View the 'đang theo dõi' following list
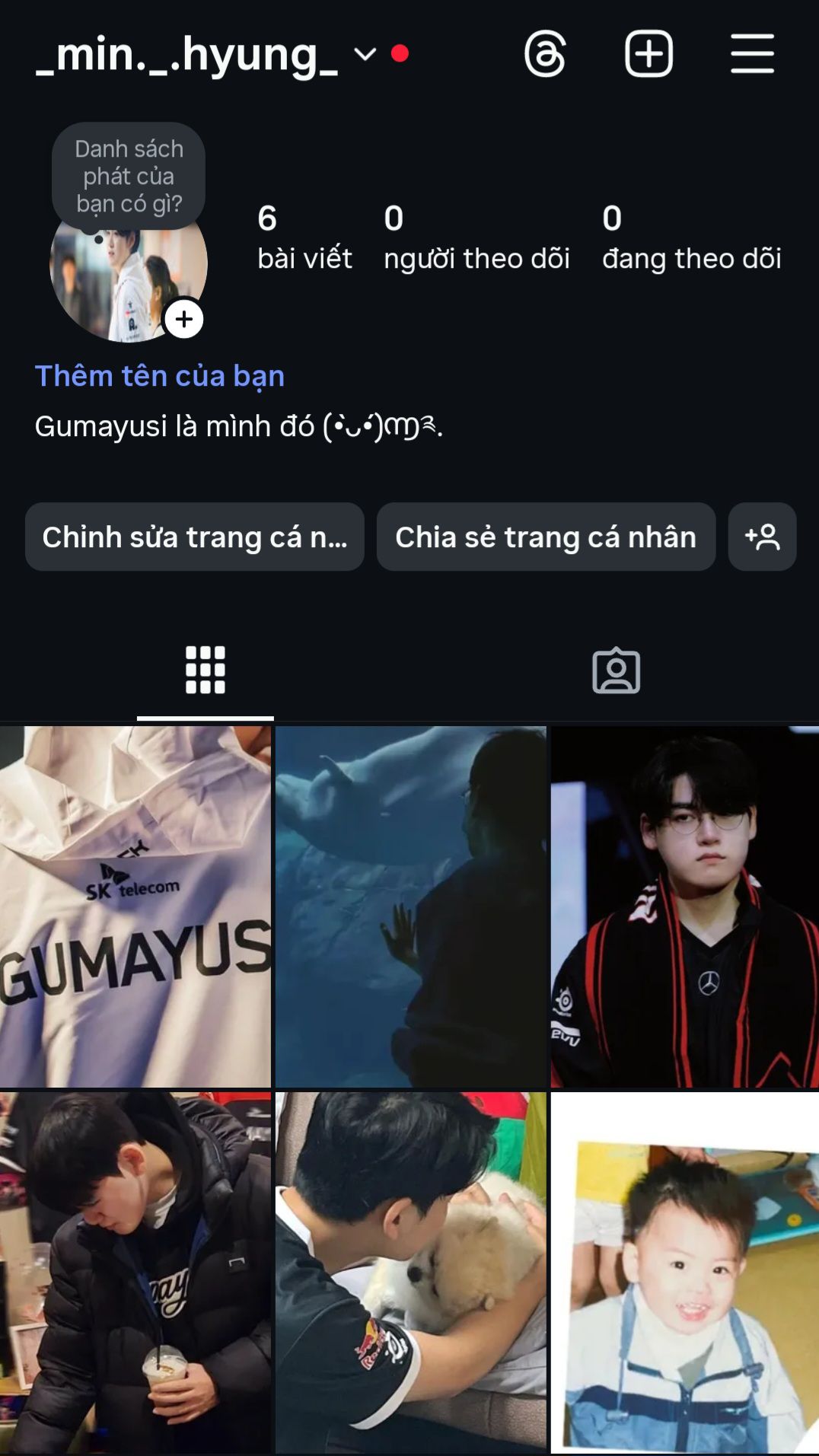Viewport: 819px width, 1456px height. tap(691, 237)
